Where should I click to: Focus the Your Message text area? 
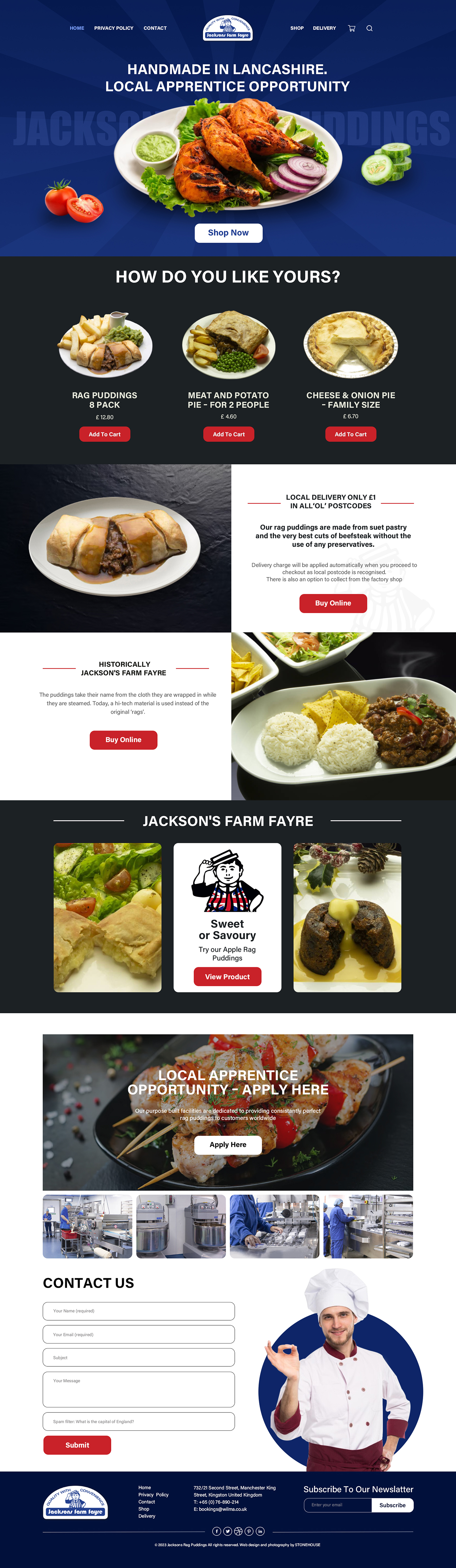click(139, 1389)
